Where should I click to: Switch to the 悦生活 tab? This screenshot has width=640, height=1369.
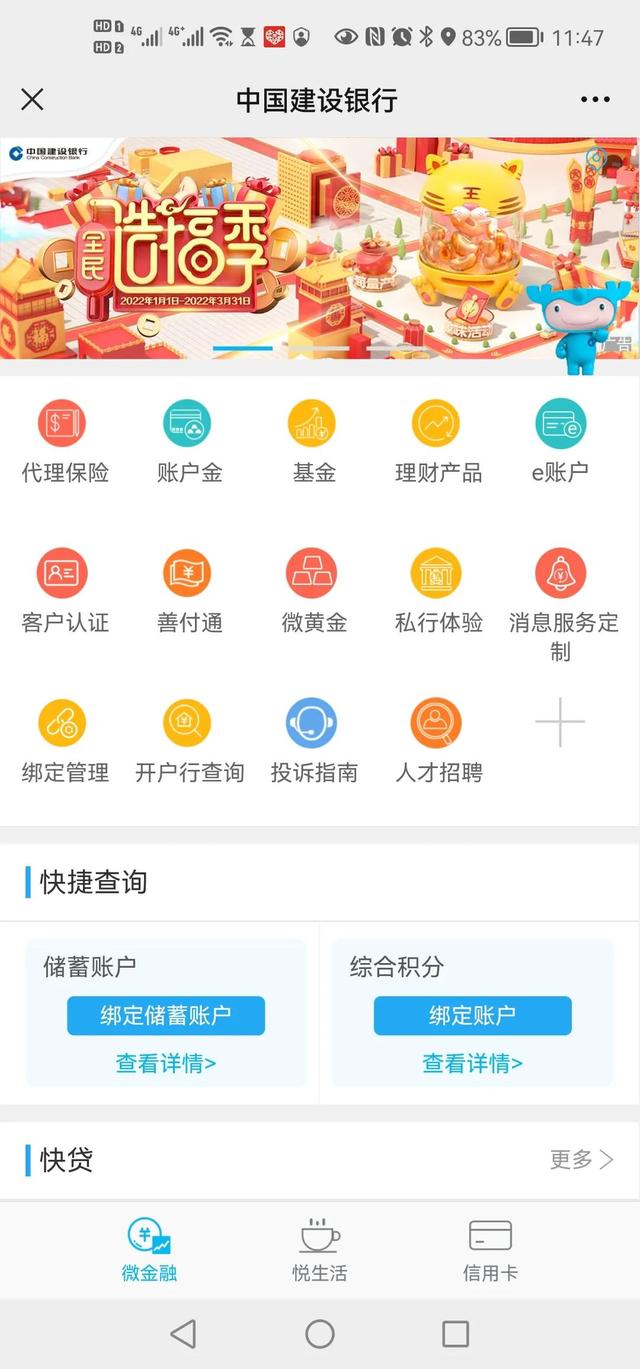point(320,1250)
